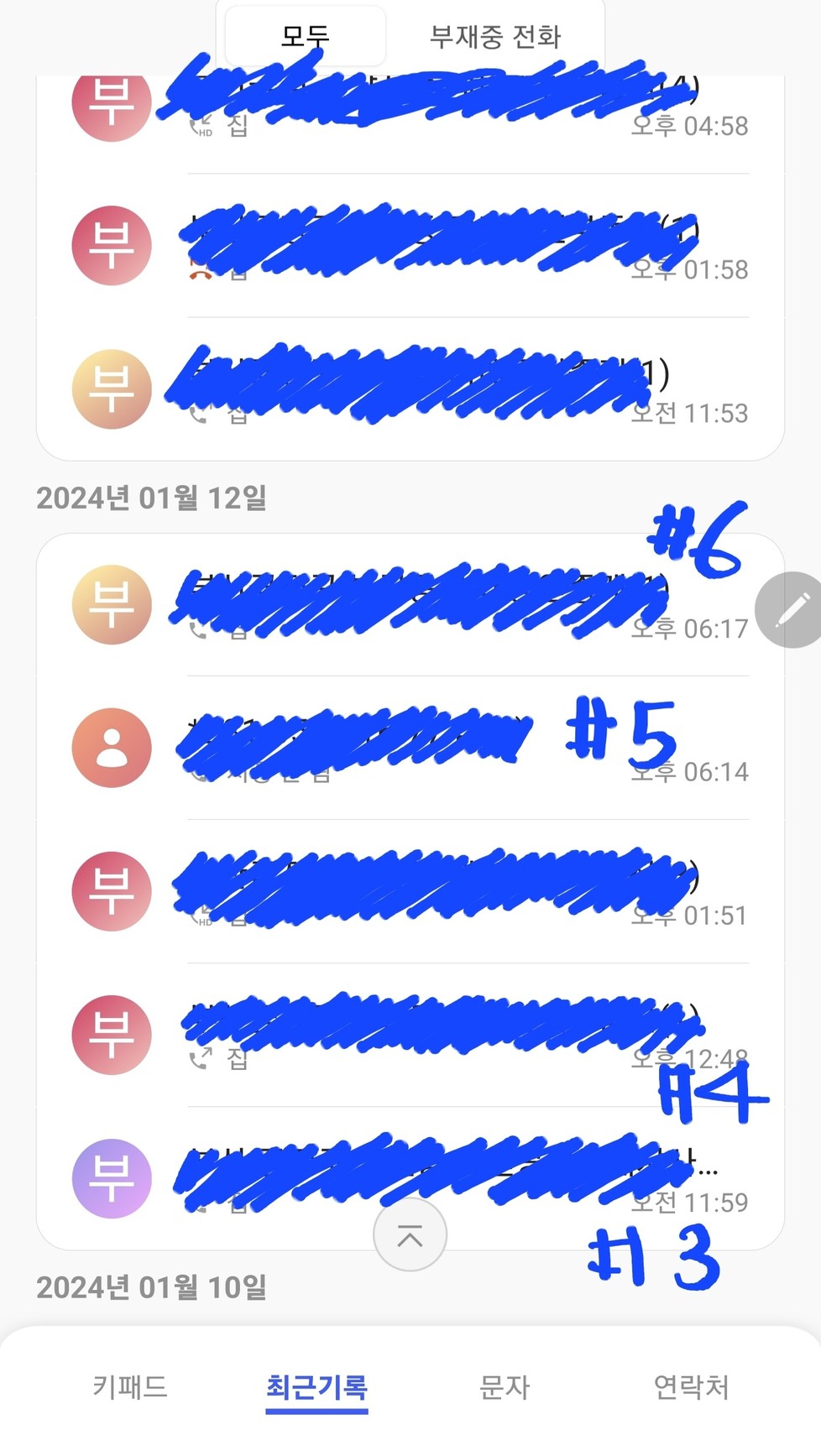
Task: Tap the scroll-to-top arrow button
Action: [x=410, y=1235]
